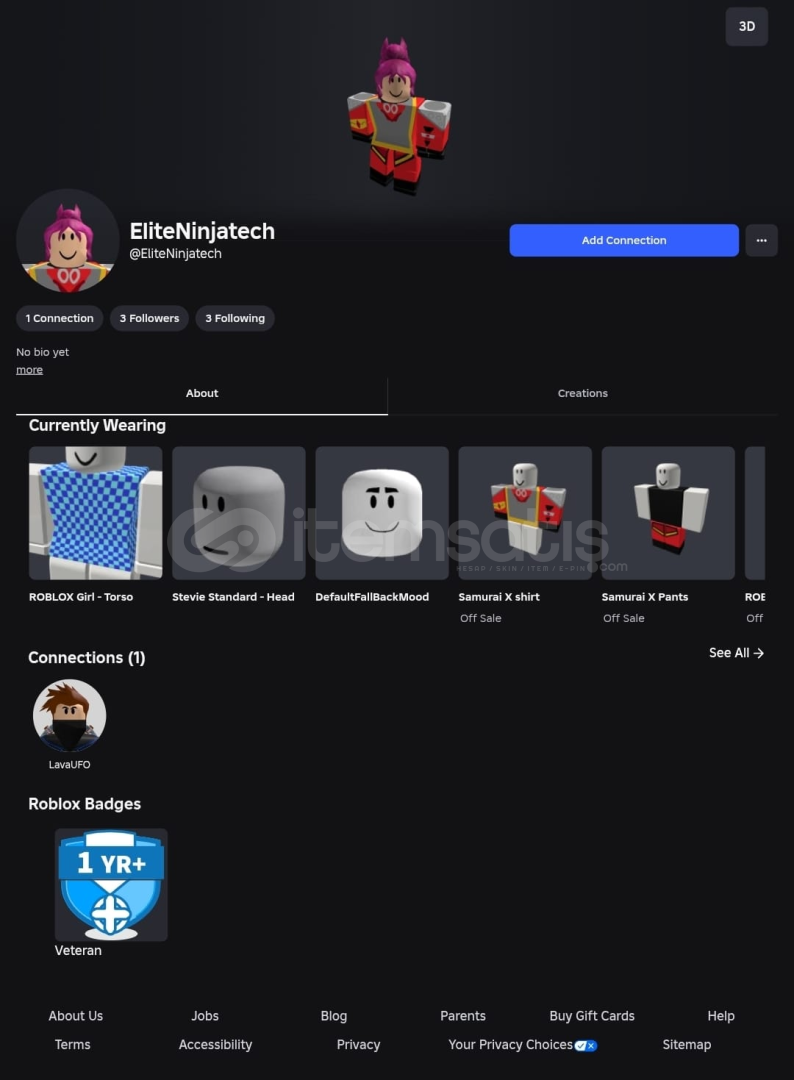View the 1 Connection chip

60,318
